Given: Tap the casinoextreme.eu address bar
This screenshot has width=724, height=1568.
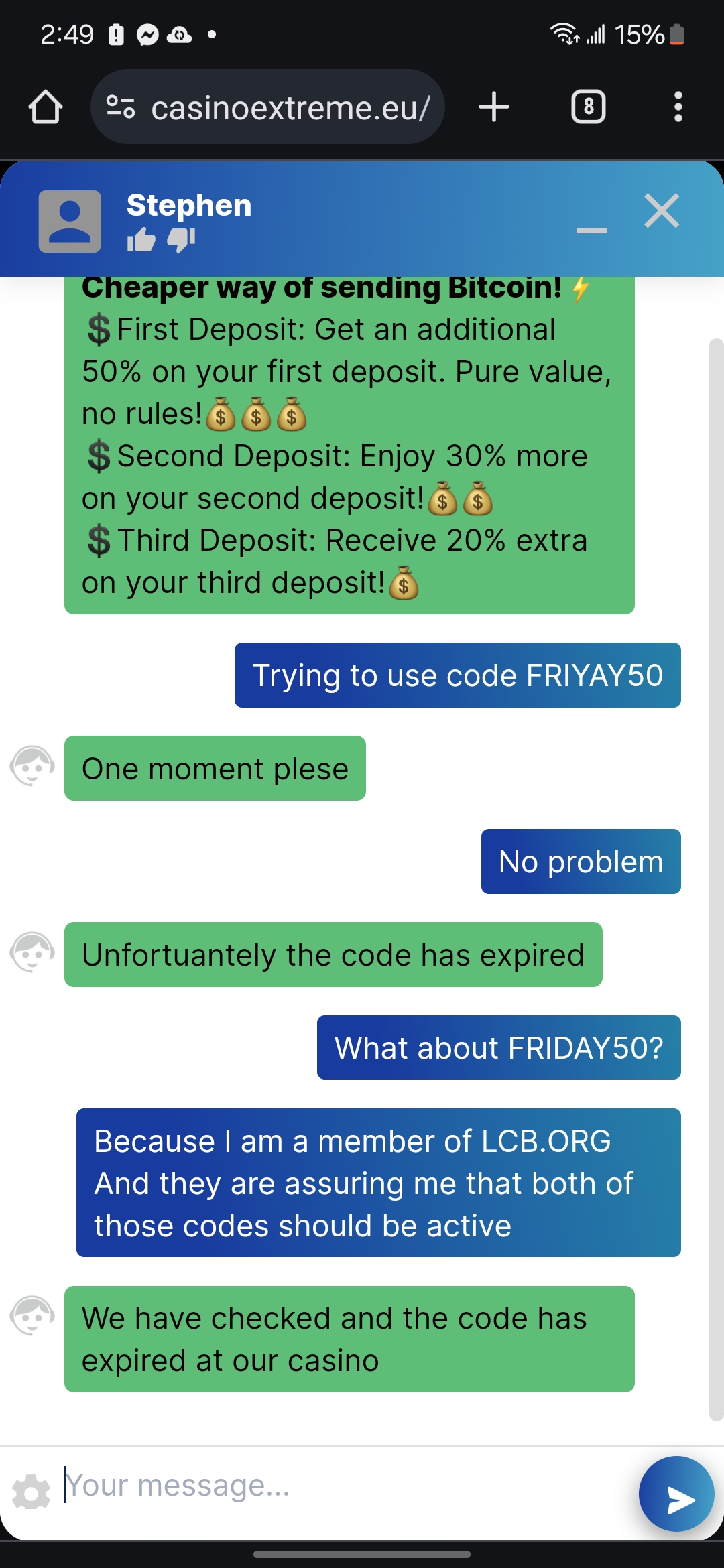Looking at the screenshot, I should [290, 107].
